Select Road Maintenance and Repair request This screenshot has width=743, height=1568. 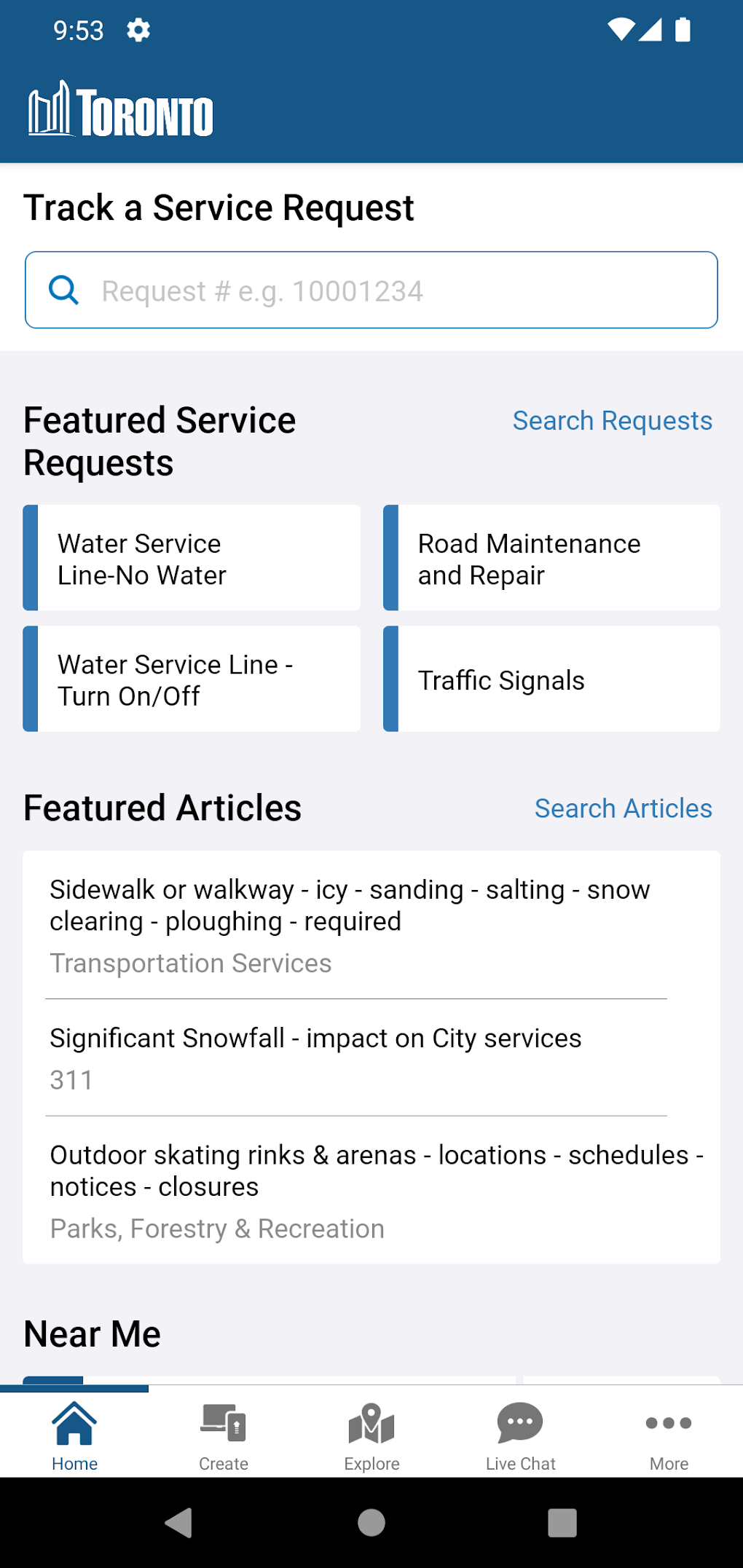pos(550,557)
